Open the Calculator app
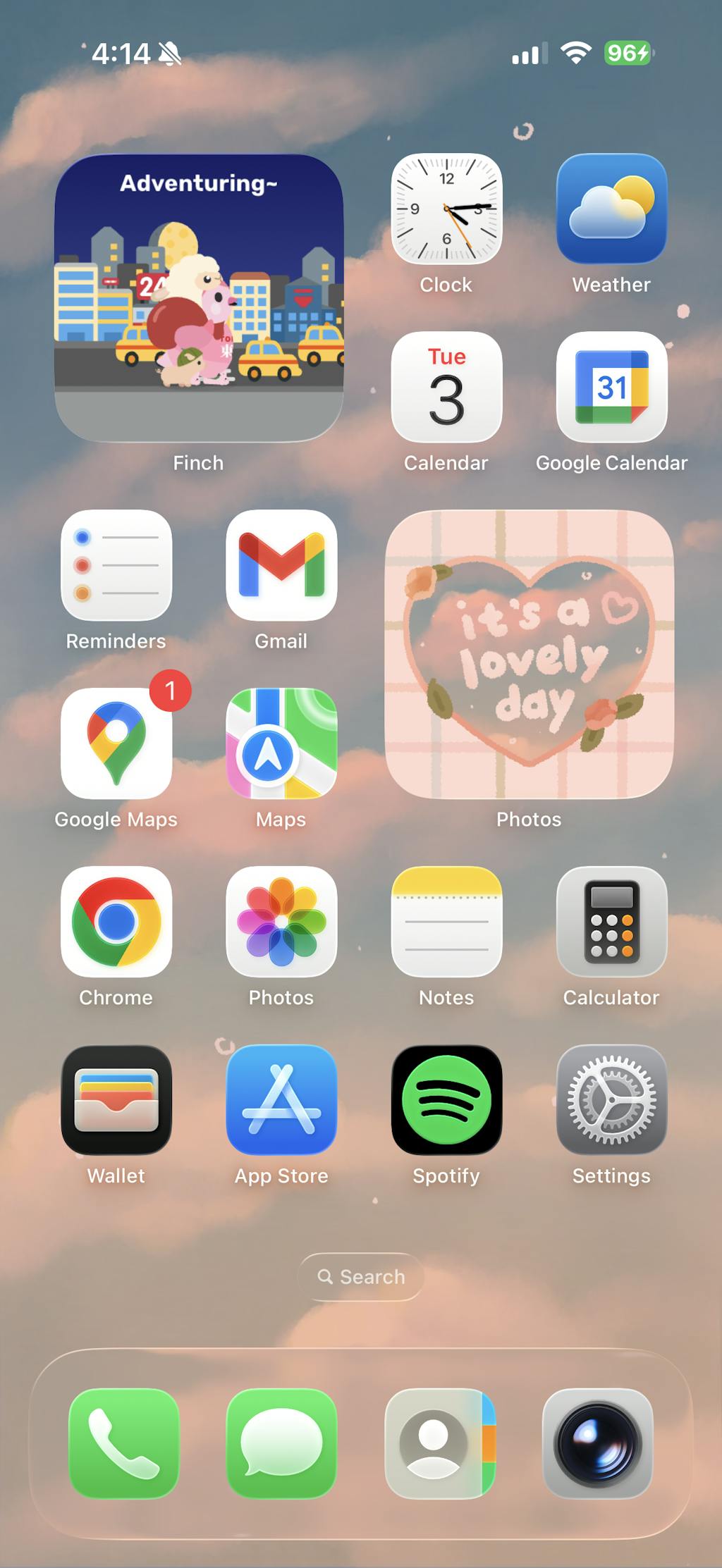722x1568 pixels. tap(611, 922)
